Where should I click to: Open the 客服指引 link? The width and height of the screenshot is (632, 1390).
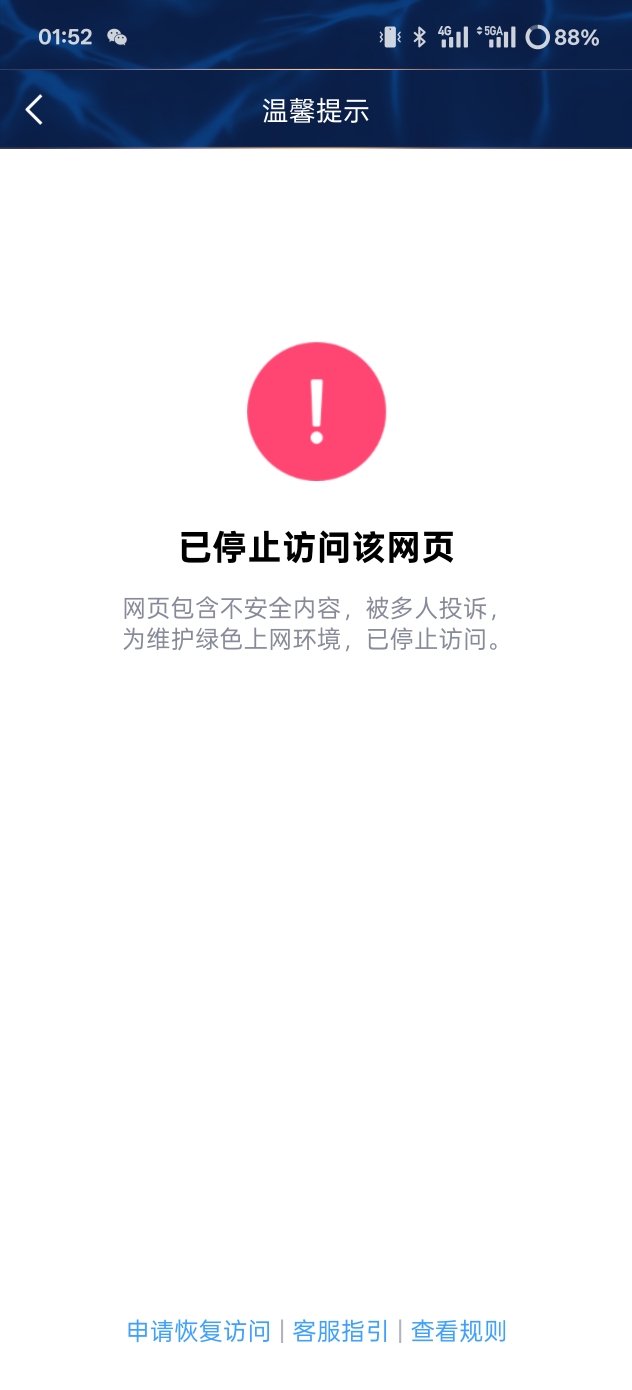point(340,1331)
